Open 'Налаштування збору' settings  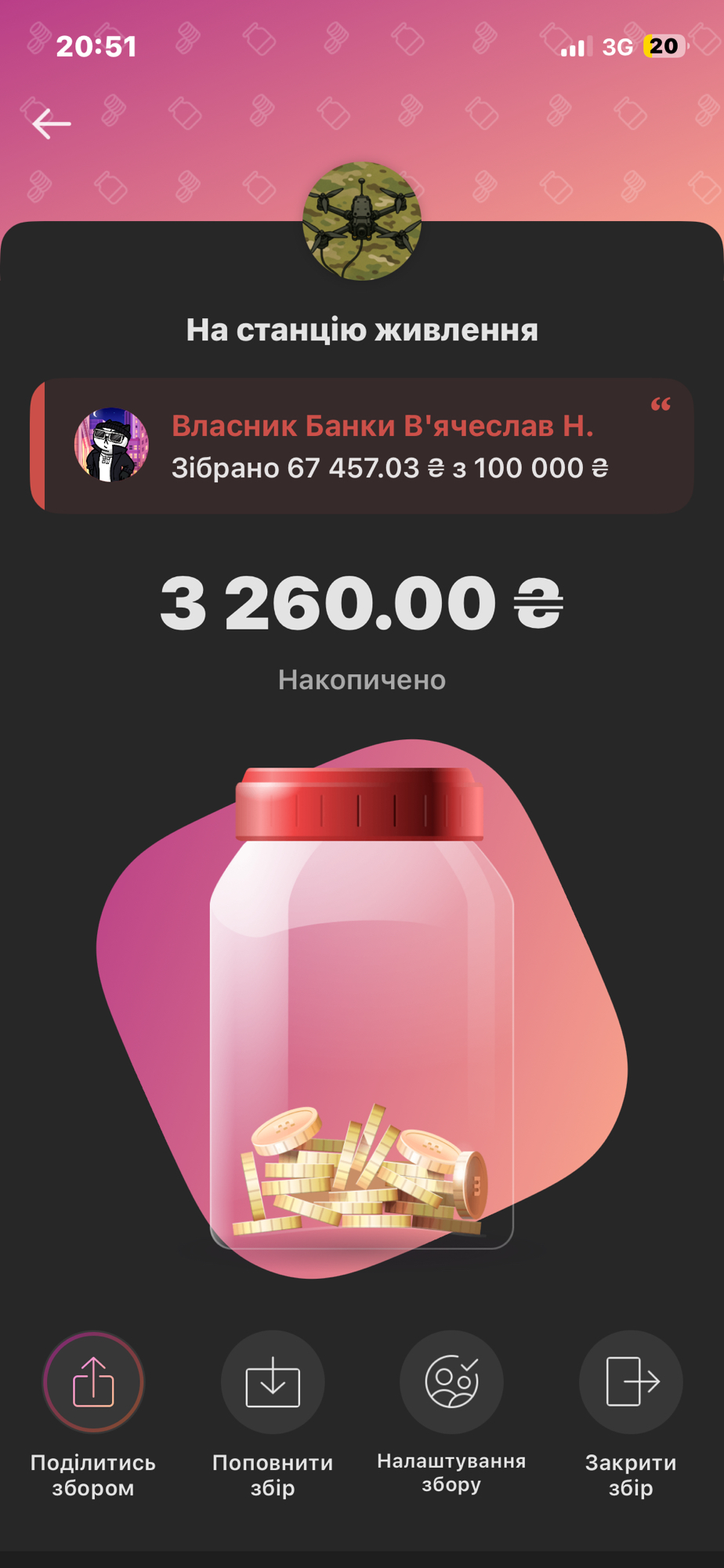tap(451, 1381)
